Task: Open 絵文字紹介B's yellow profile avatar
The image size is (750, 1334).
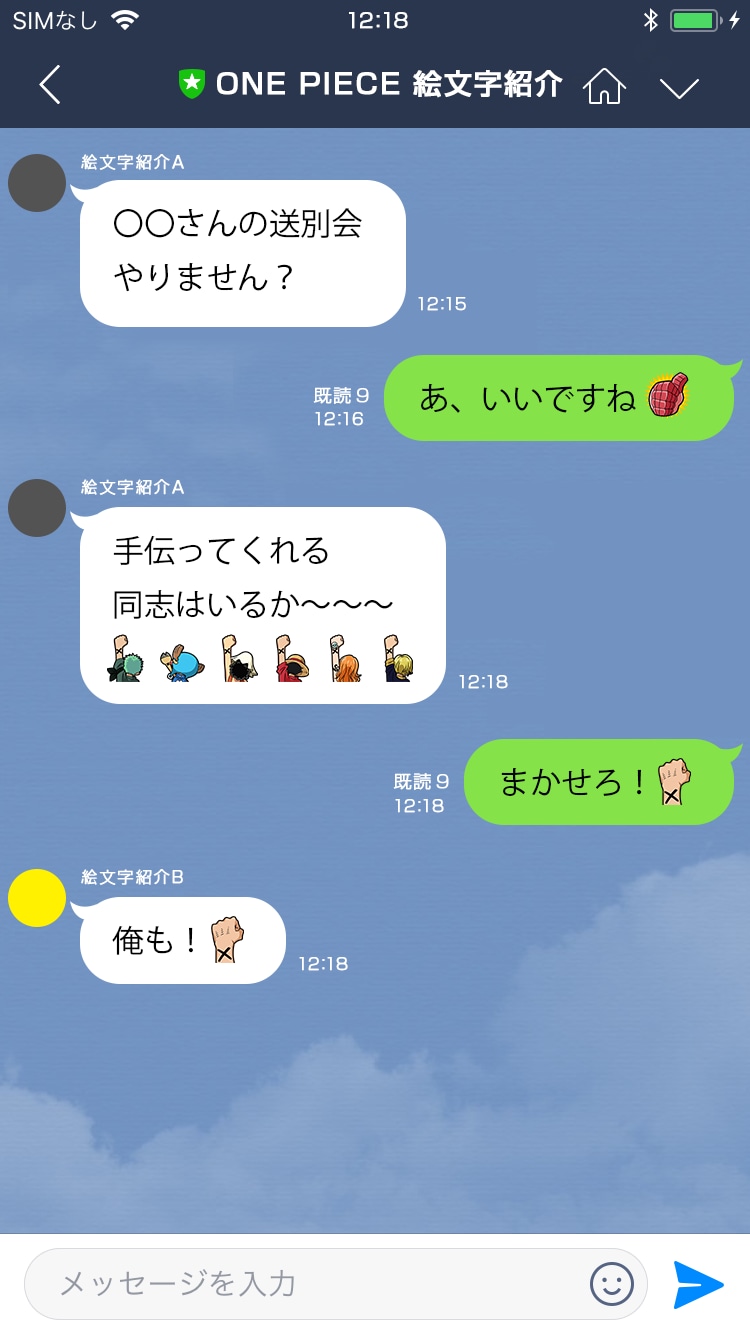Action: (37, 898)
